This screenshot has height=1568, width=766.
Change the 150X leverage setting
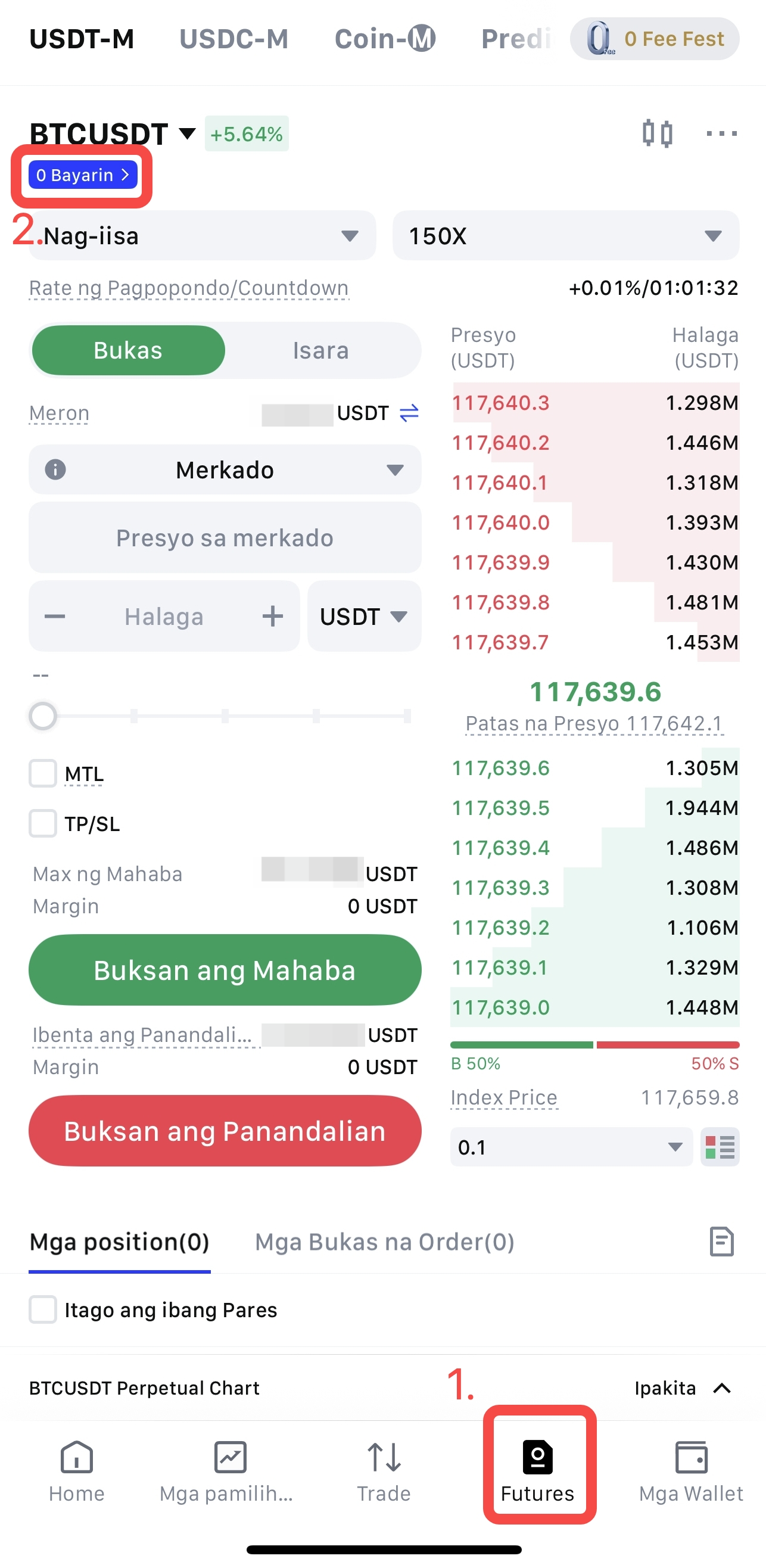tap(565, 235)
